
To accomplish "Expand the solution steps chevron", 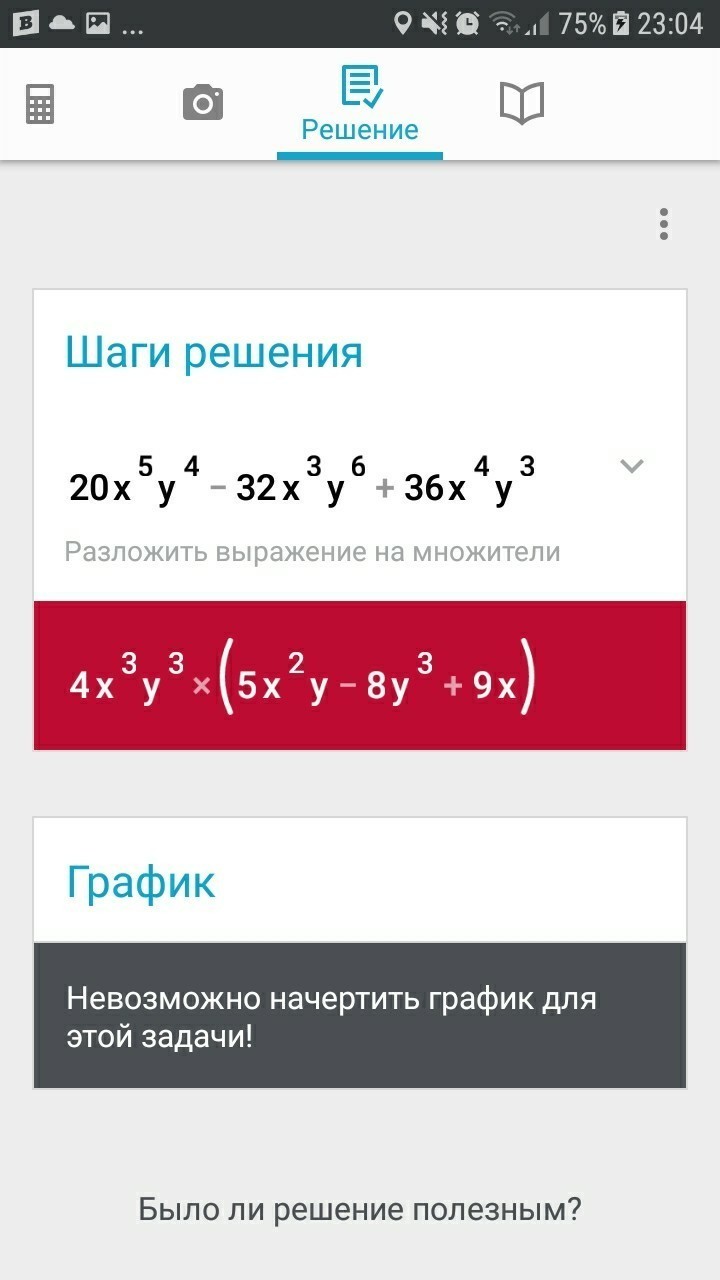I will coord(632,465).
